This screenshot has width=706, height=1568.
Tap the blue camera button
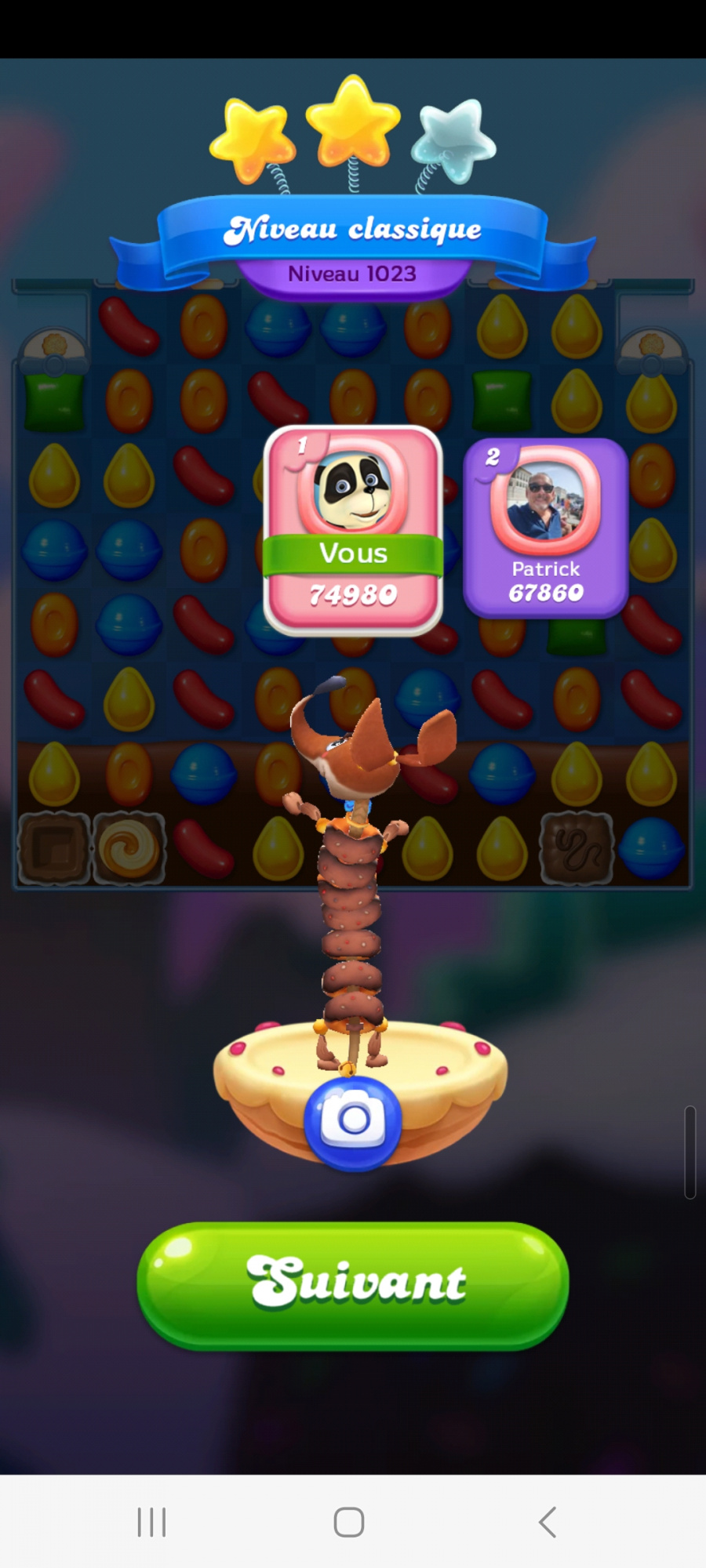pos(353,1121)
